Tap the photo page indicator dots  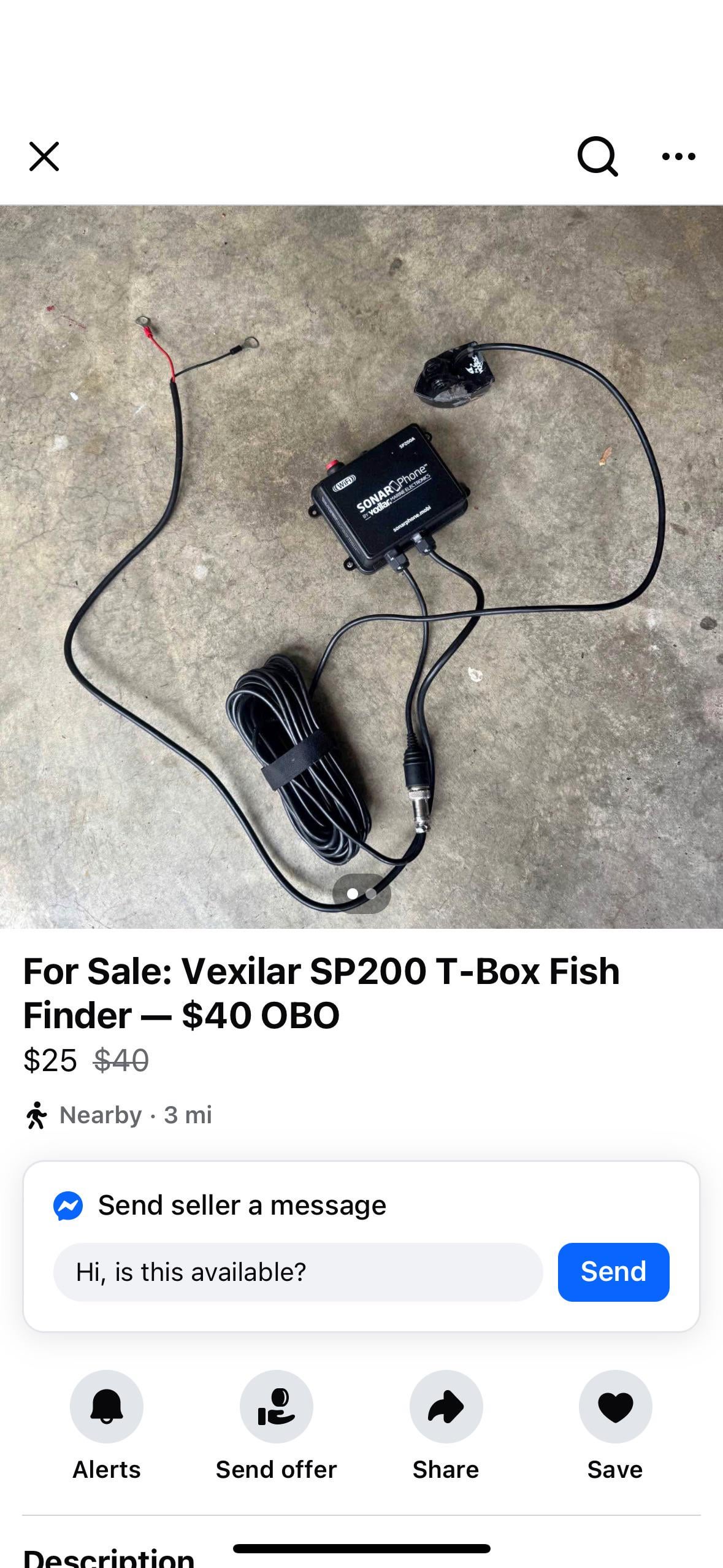(x=361, y=894)
